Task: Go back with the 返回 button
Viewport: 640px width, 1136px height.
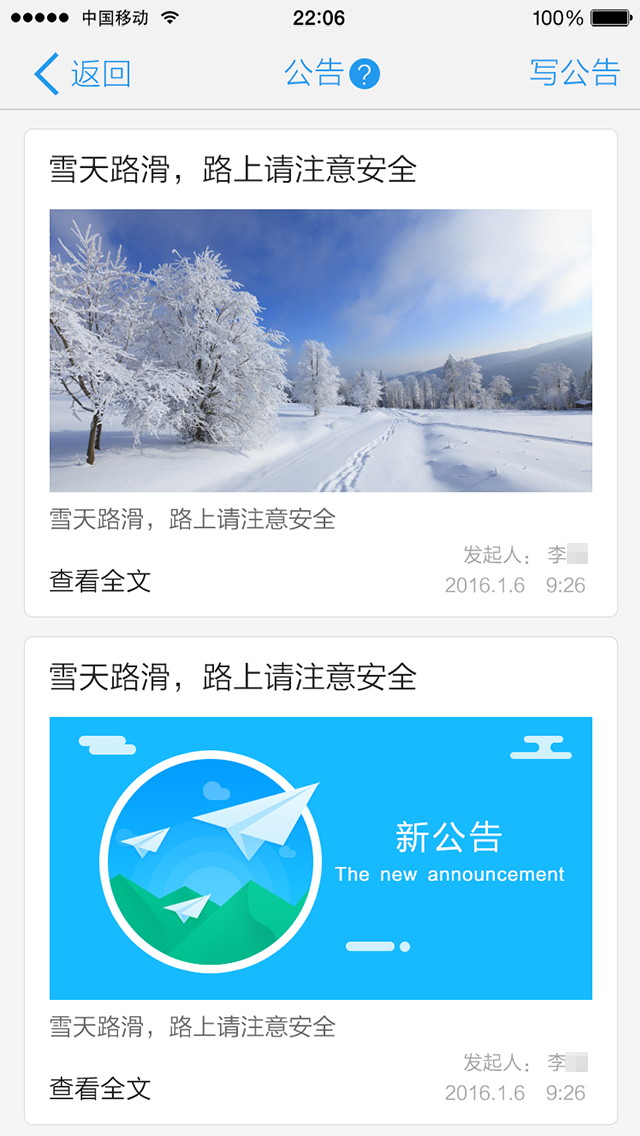Action: (83, 74)
